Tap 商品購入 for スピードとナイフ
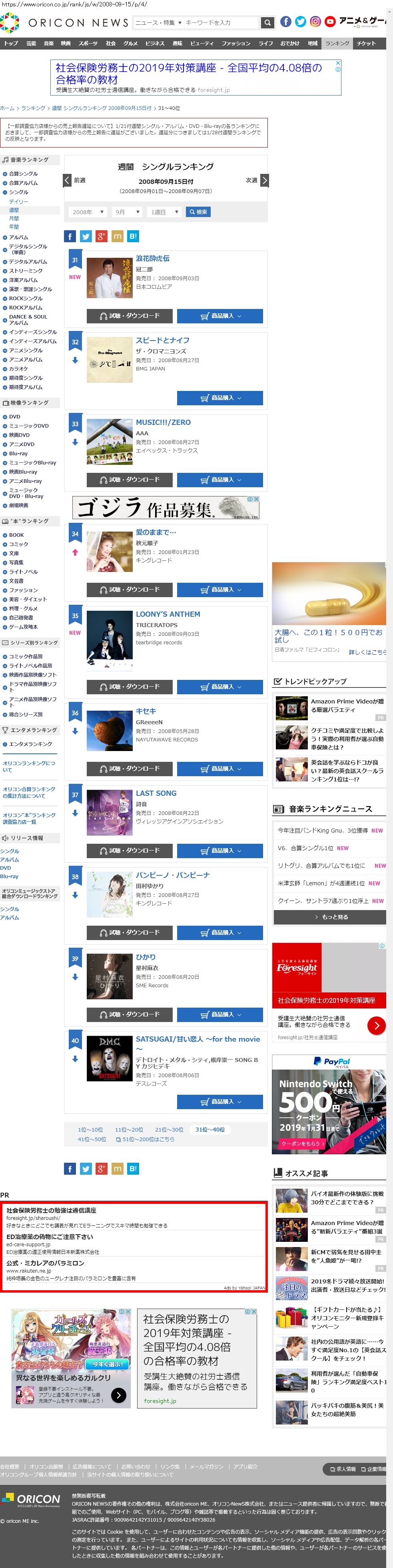The height and width of the screenshot is (1568, 393). pyautogui.click(x=220, y=398)
